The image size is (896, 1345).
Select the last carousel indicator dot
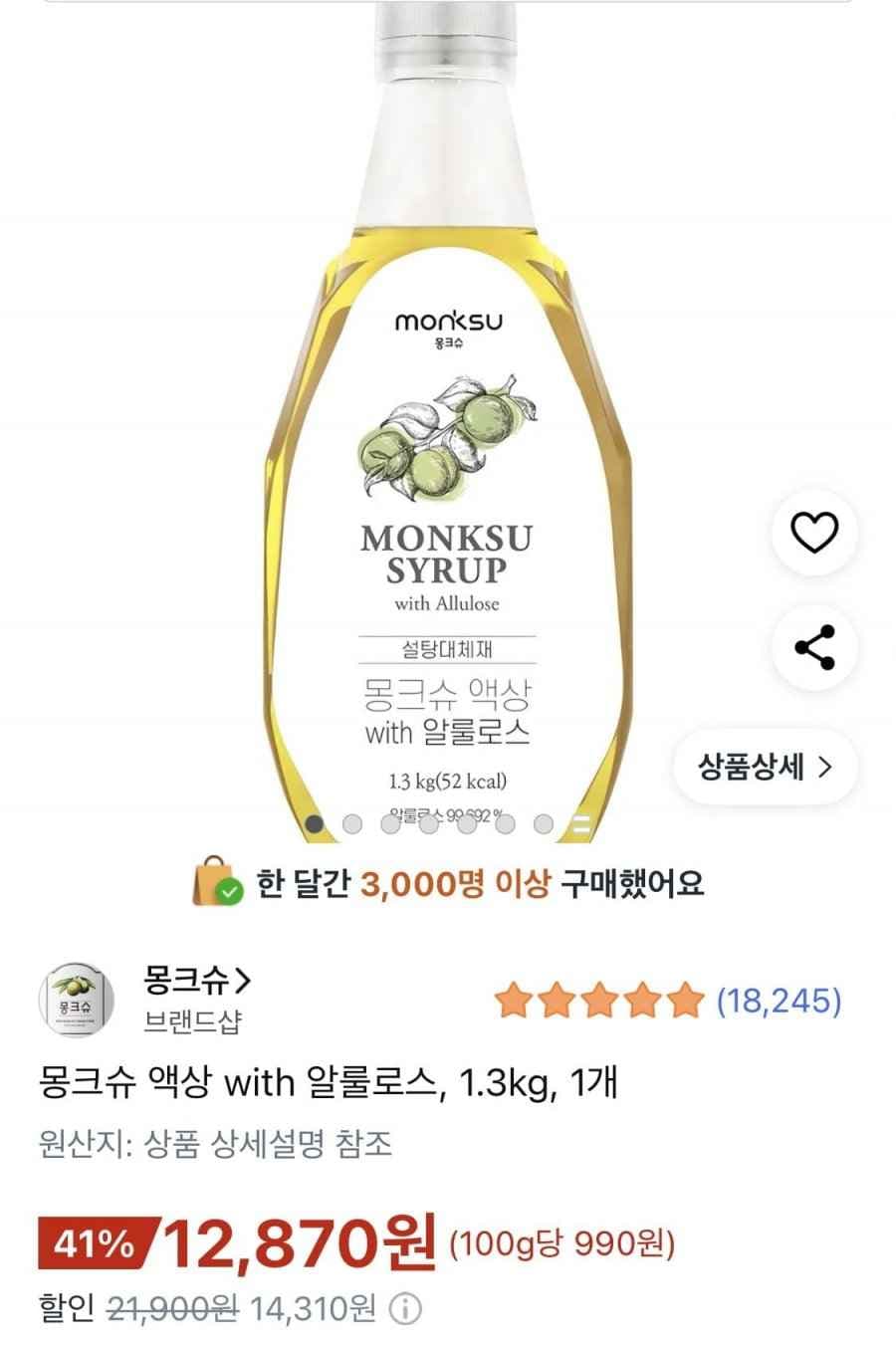[x=542, y=823]
